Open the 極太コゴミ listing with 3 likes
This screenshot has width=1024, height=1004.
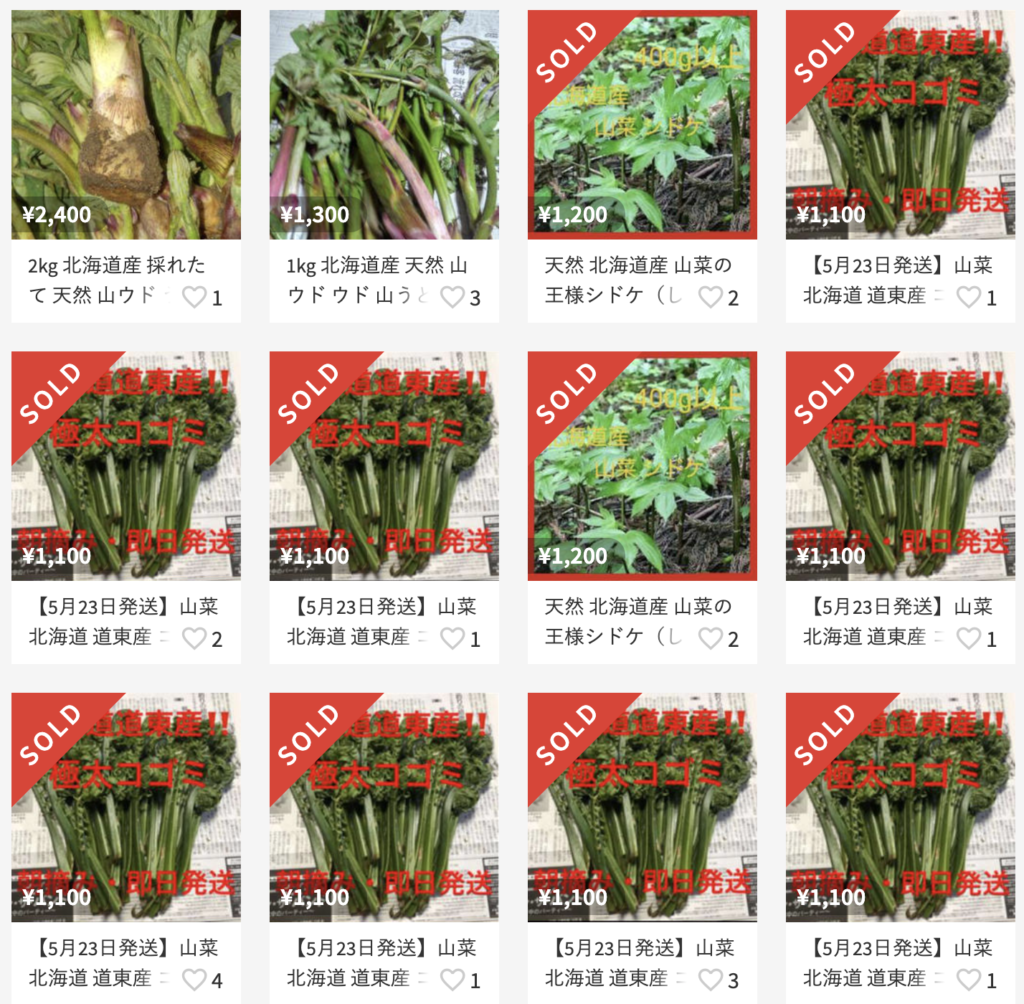pyautogui.click(x=642, y=807)
